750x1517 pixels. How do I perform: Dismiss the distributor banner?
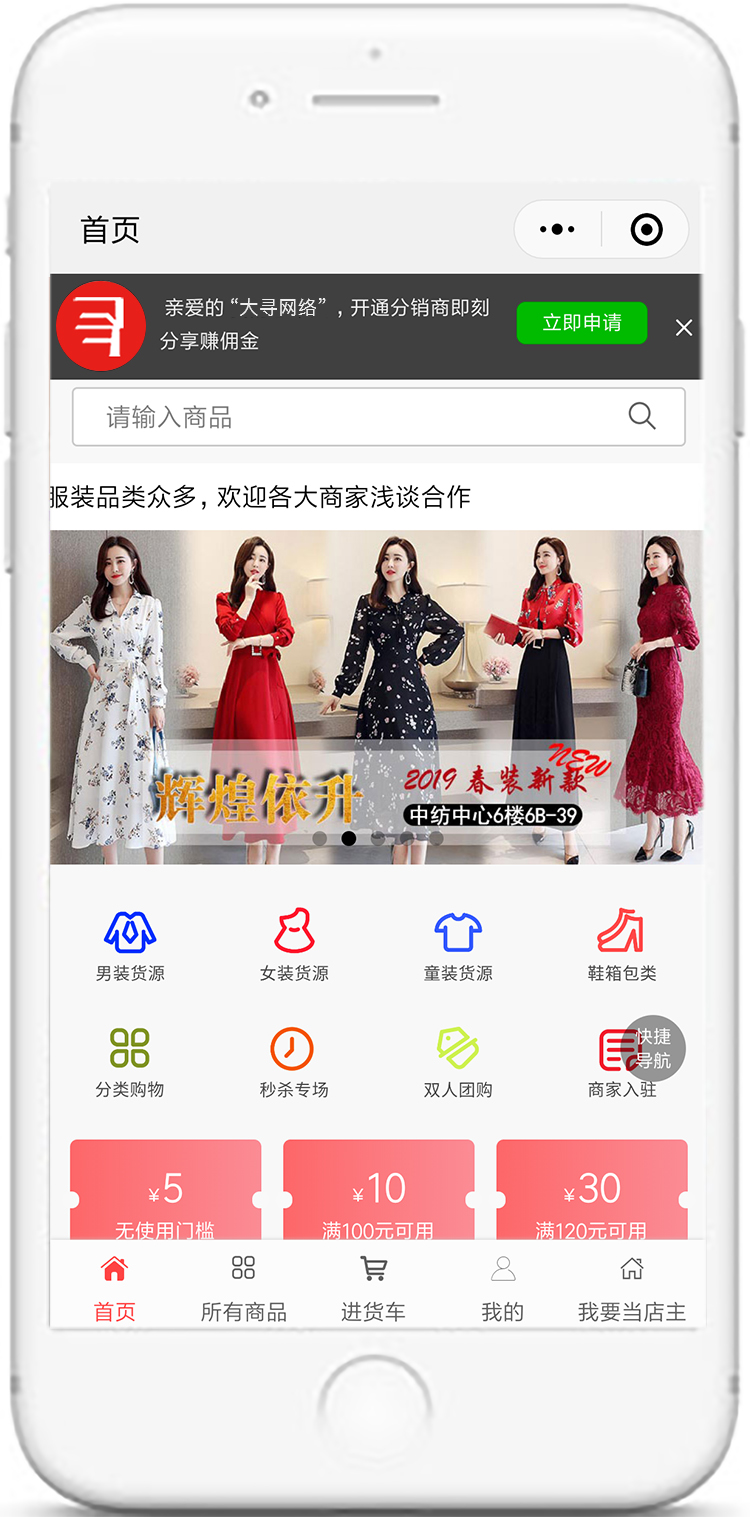click(x=684, y=327)
